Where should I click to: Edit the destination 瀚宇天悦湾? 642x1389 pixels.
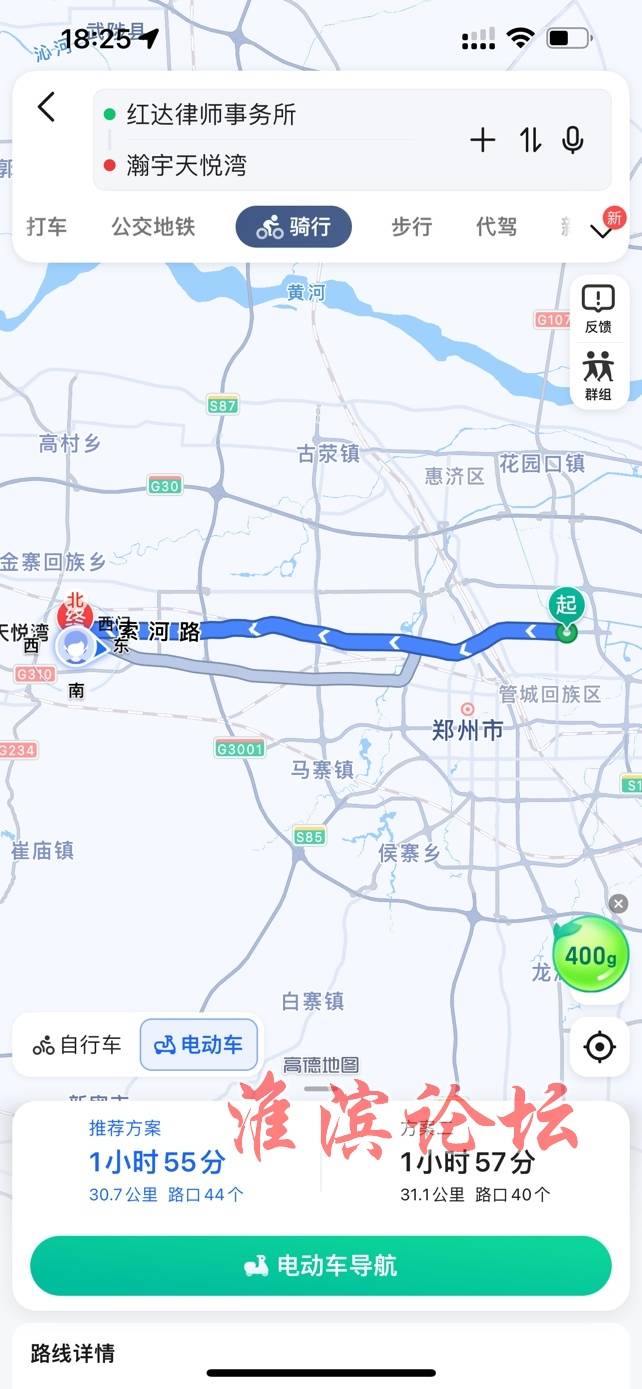click(187, 165)
